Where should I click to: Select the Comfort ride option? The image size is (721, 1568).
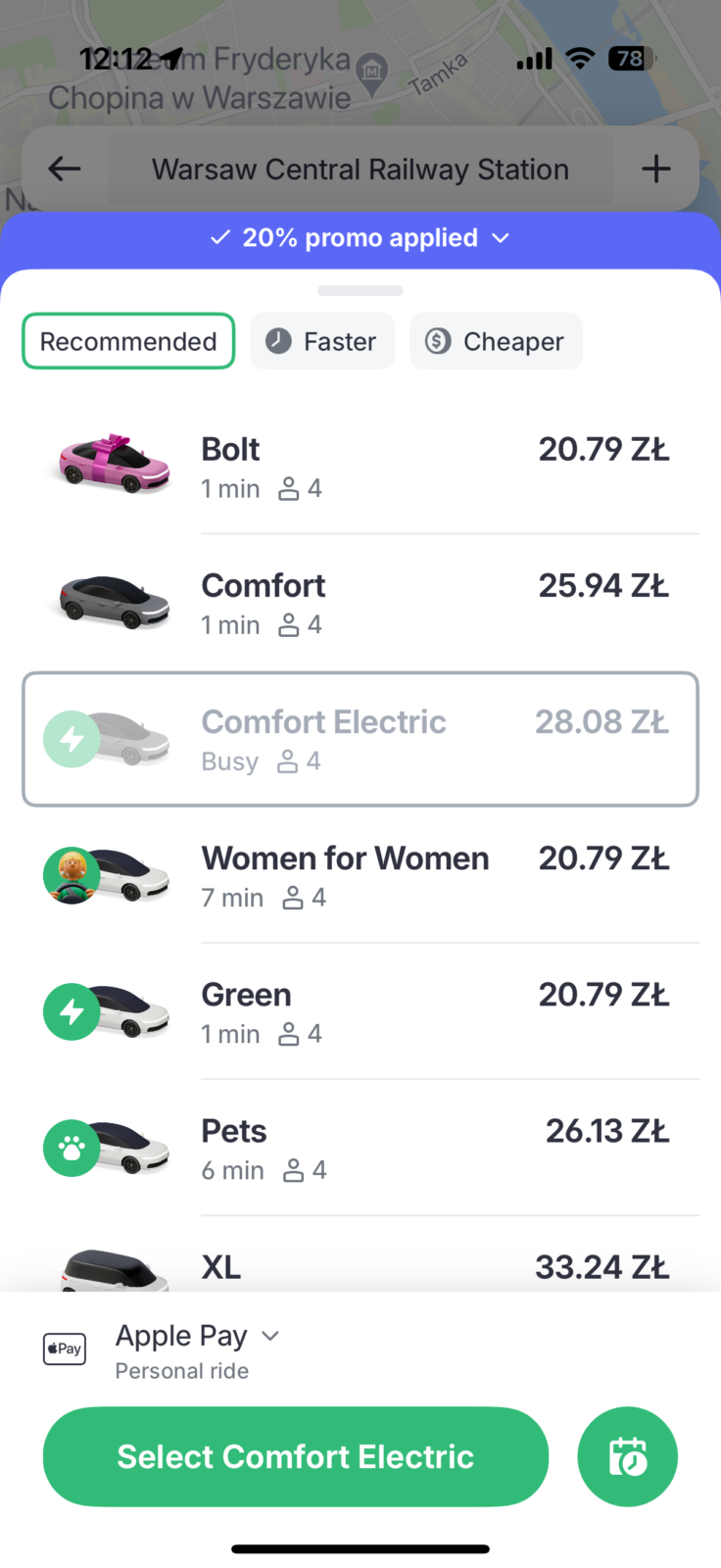coord(360,602)
